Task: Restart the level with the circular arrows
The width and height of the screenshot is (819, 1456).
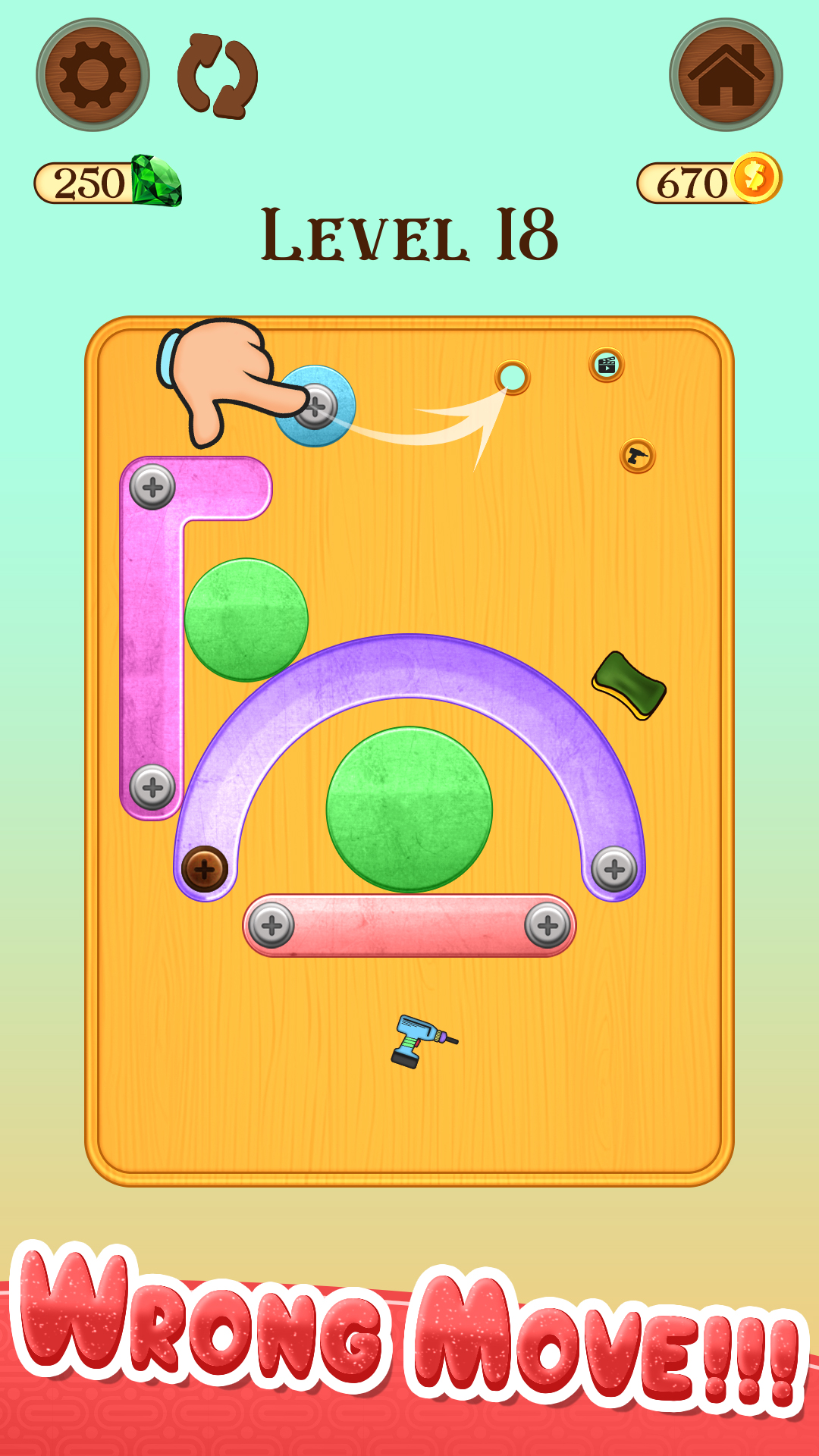Action: (218, 76)
